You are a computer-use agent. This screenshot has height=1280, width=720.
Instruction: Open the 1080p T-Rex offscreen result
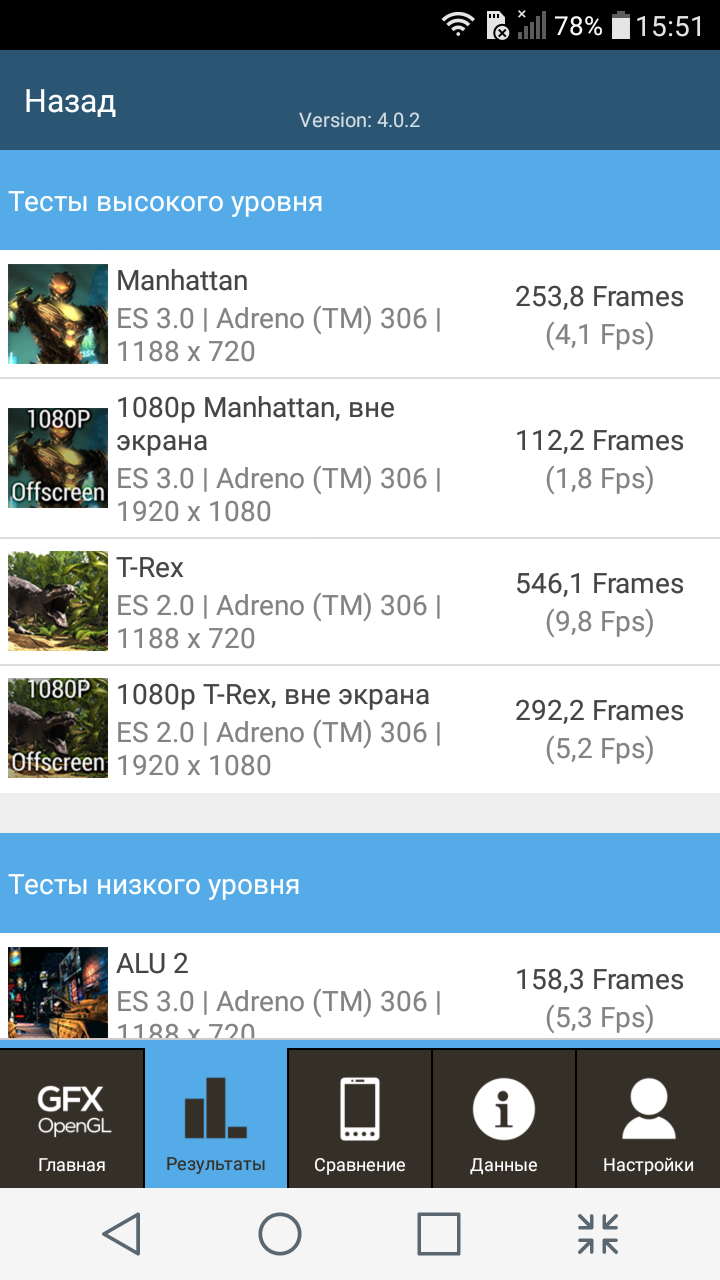[x=360, y=730]
